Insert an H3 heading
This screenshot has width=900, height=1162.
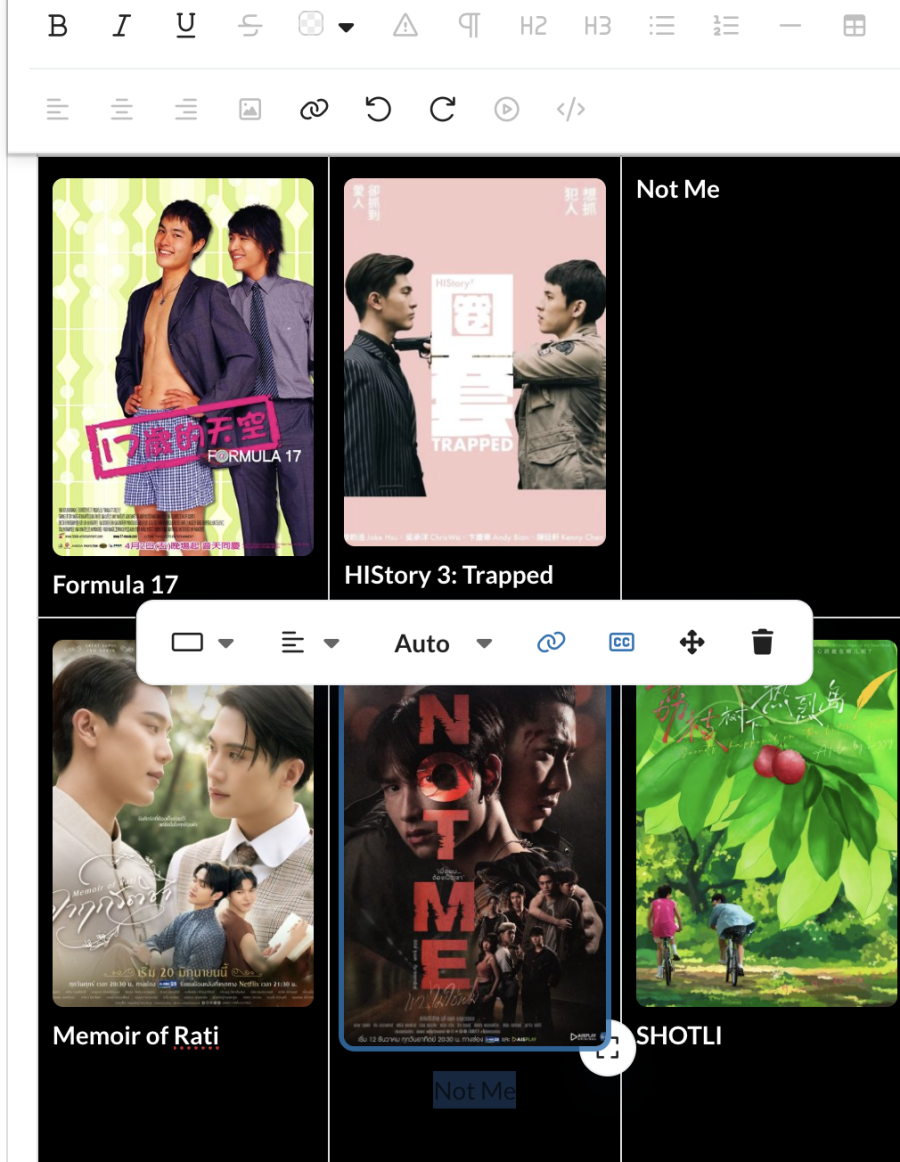[597, 27]
